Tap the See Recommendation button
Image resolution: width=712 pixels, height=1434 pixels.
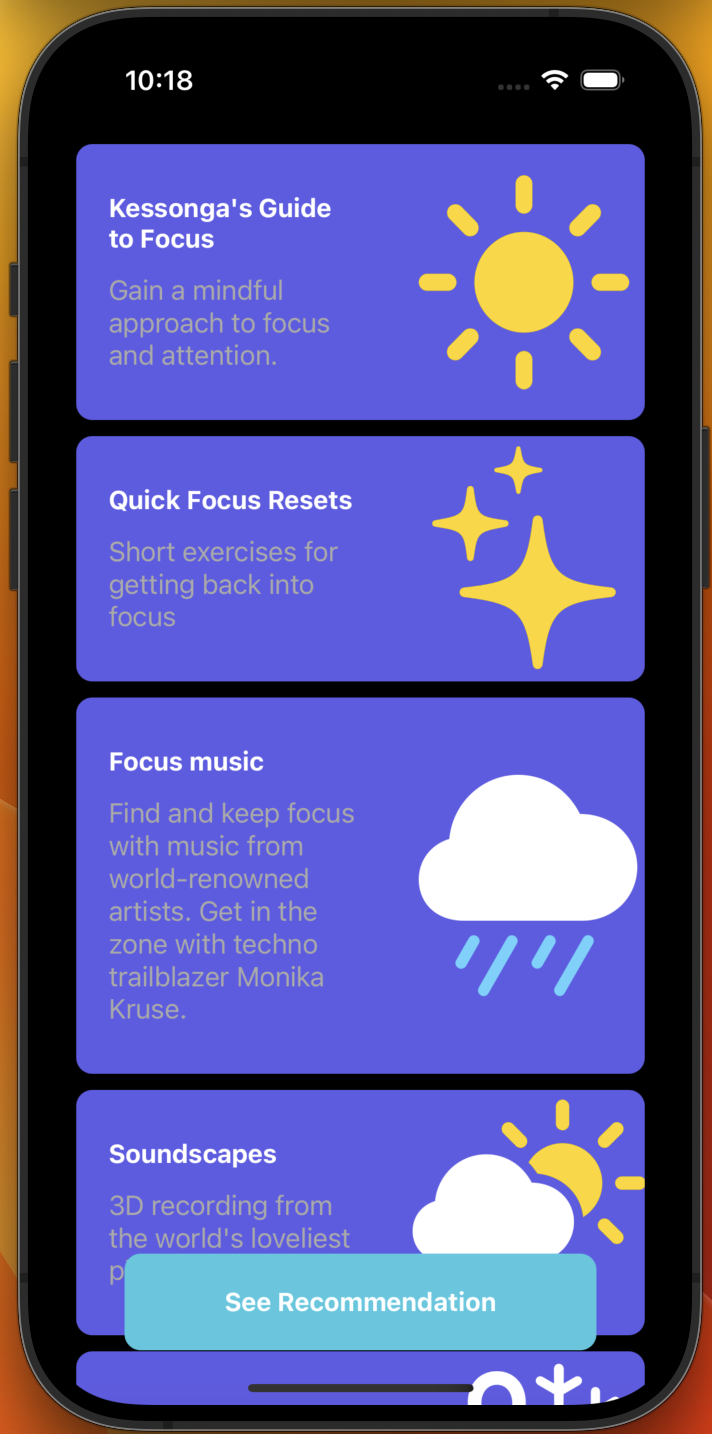(360, 1302)
